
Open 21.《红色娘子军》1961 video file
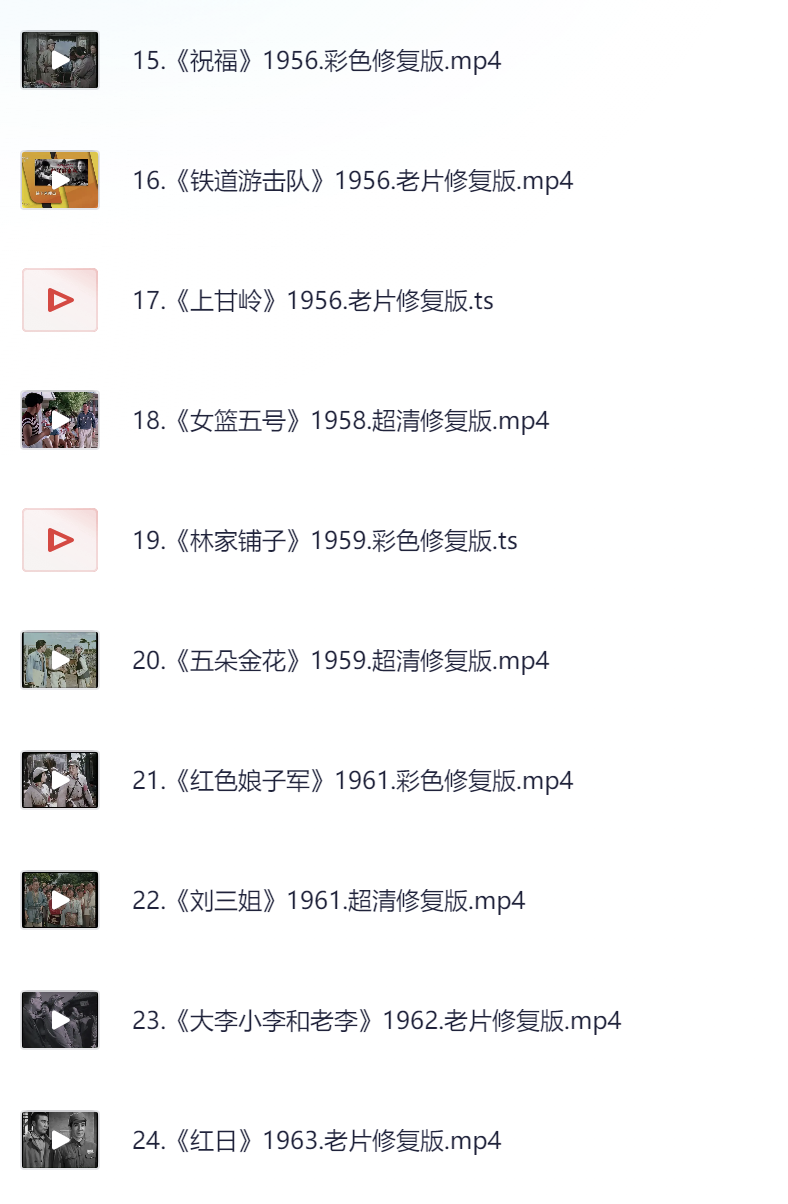352,780
